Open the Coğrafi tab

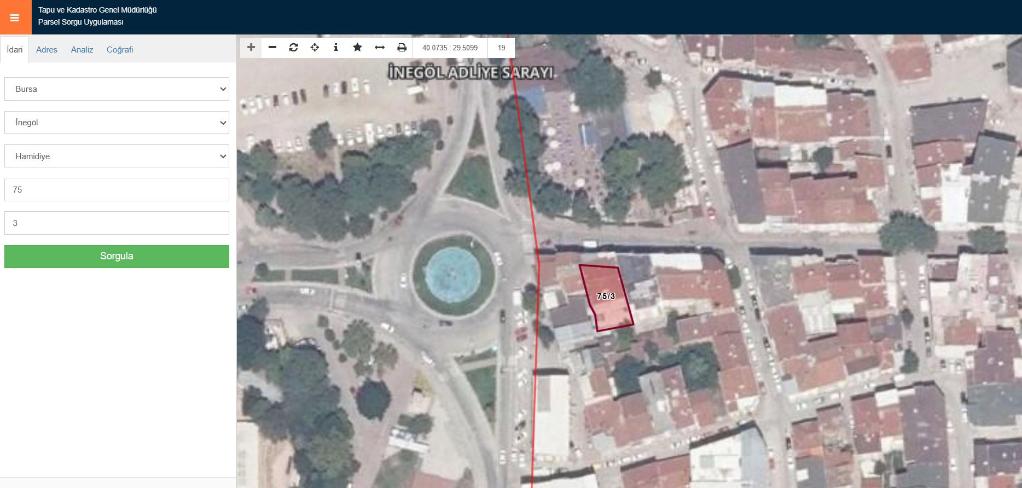pyautogui.click(x=120, y=49)
